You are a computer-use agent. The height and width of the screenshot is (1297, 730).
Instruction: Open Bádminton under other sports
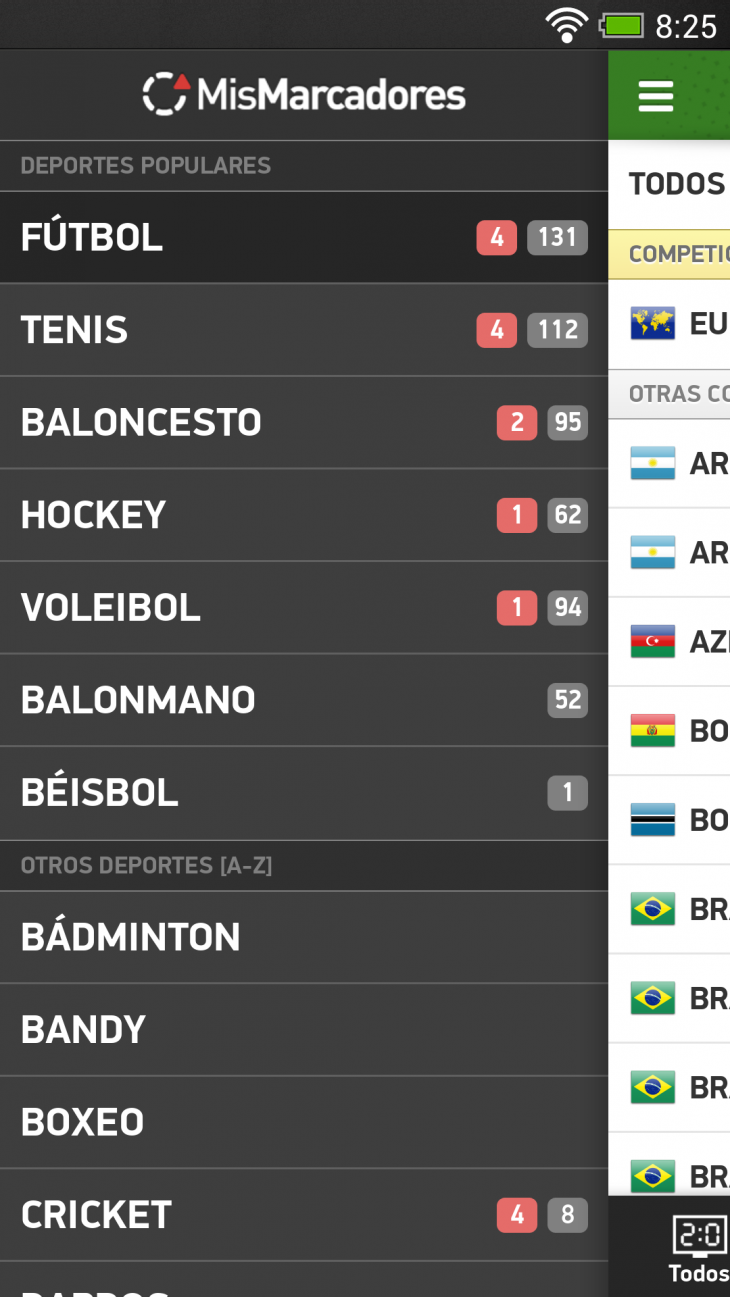pos(304,937)
